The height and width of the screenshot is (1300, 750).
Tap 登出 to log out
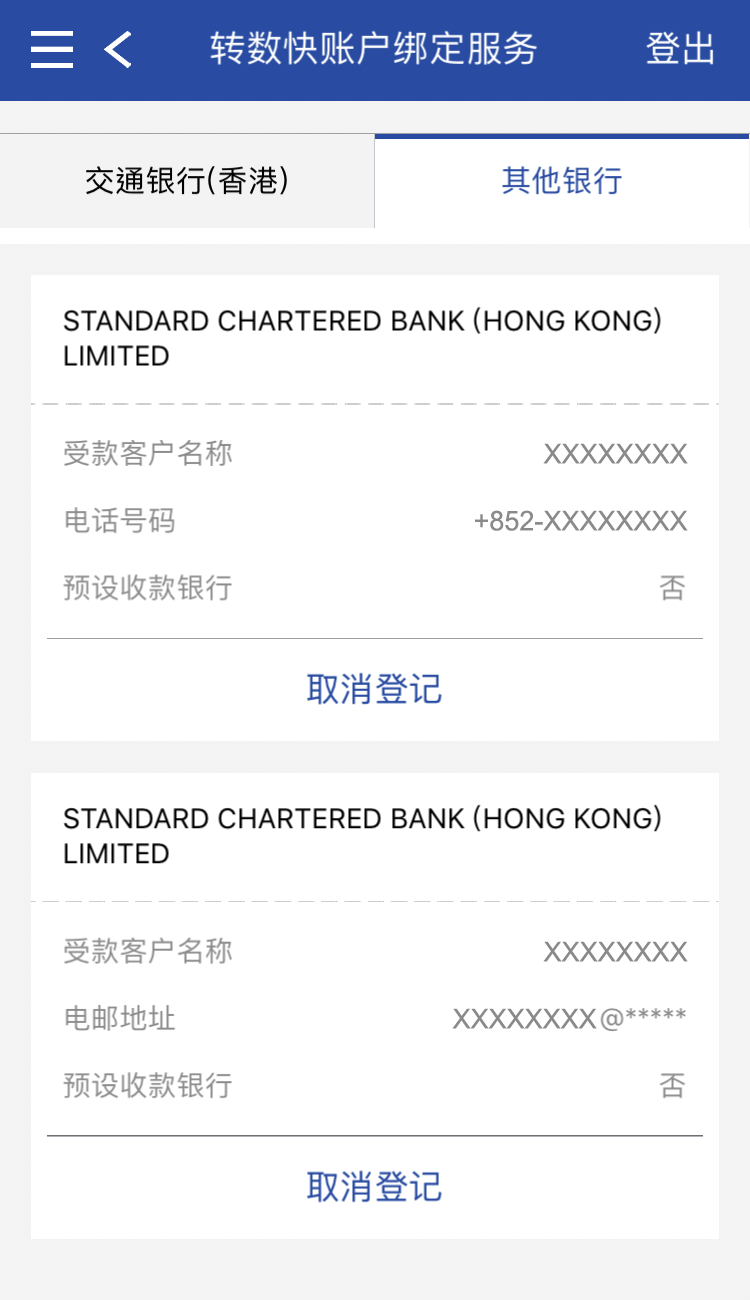tap(680, 49)
